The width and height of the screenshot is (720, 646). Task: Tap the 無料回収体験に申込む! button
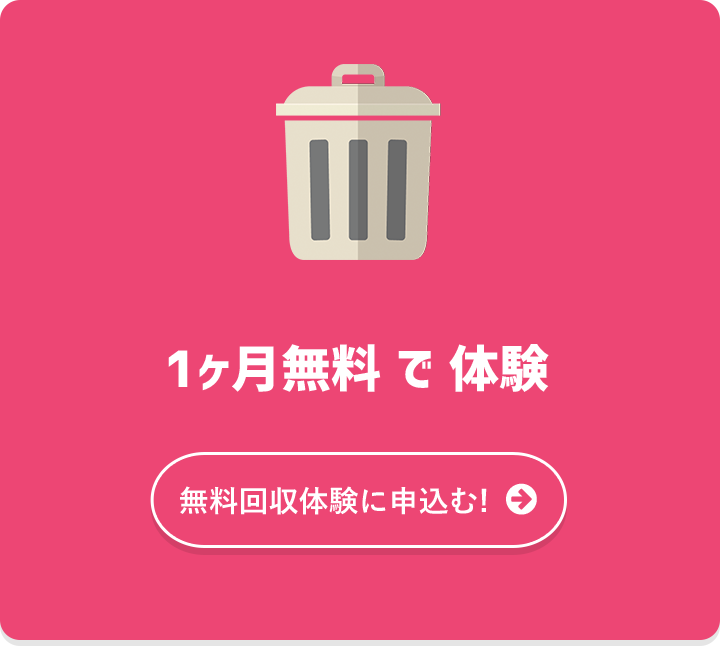(x=359, y=500)
